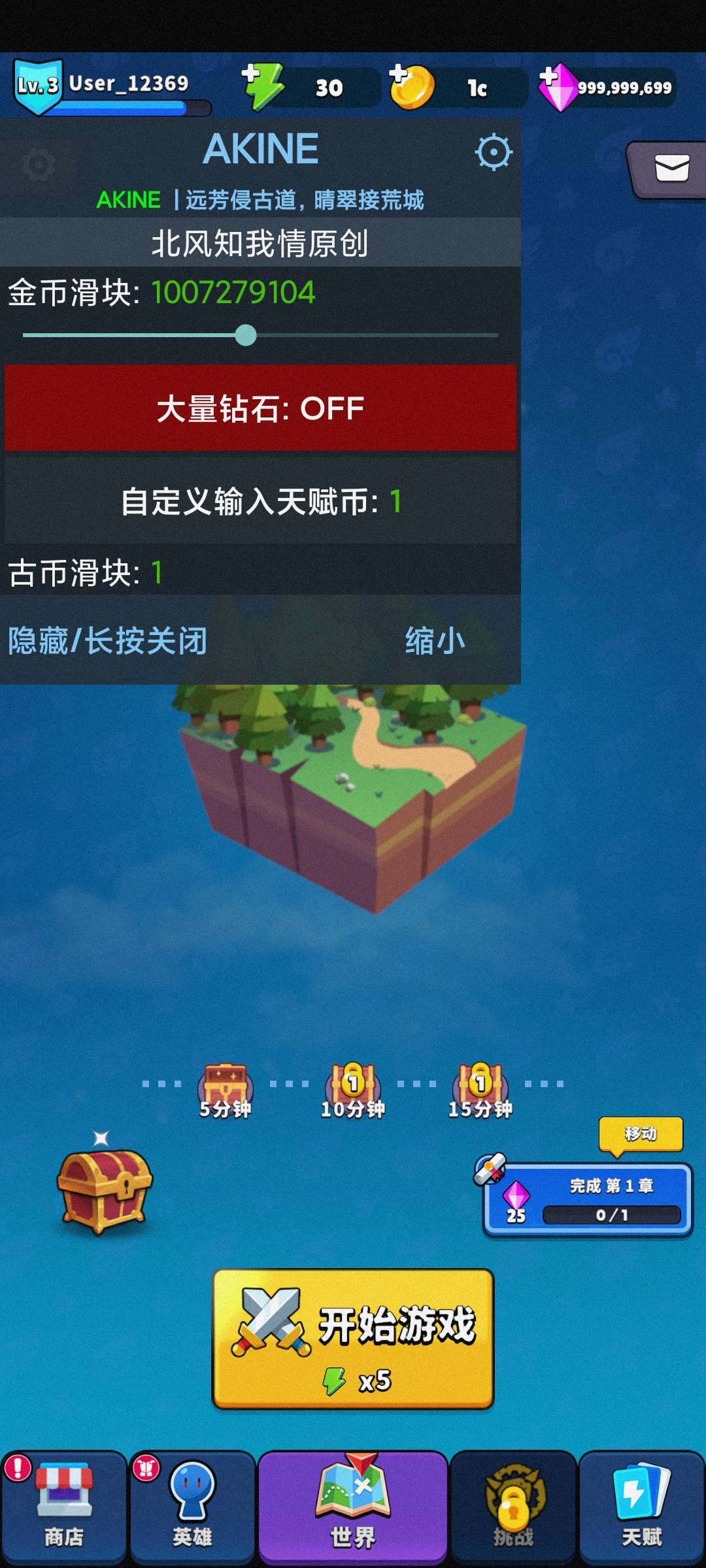Screen dimensions: 706x1568
Task: Tap 隐藏/长按关闭 to hide panel
Action: coord(108,641)
